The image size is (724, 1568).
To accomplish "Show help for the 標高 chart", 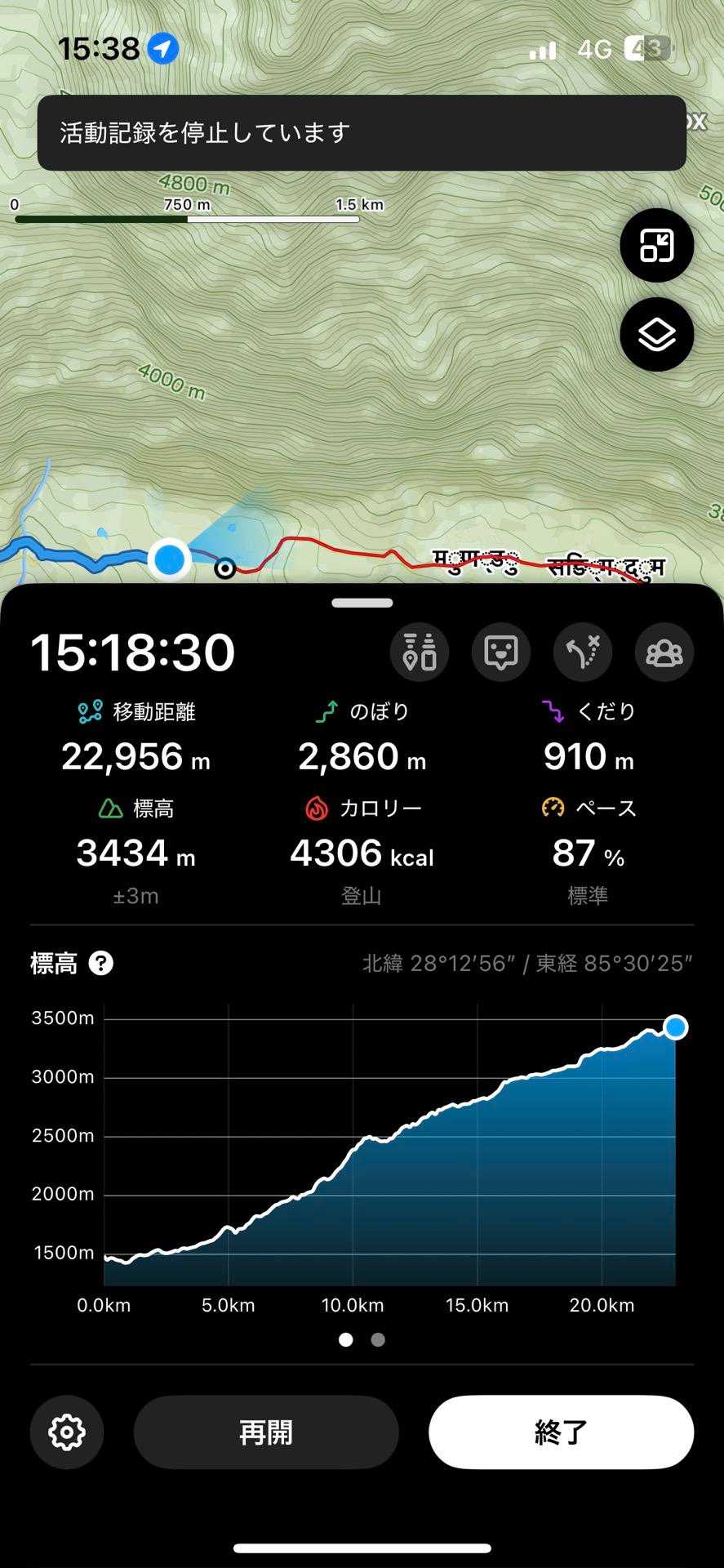I will 100,964.
